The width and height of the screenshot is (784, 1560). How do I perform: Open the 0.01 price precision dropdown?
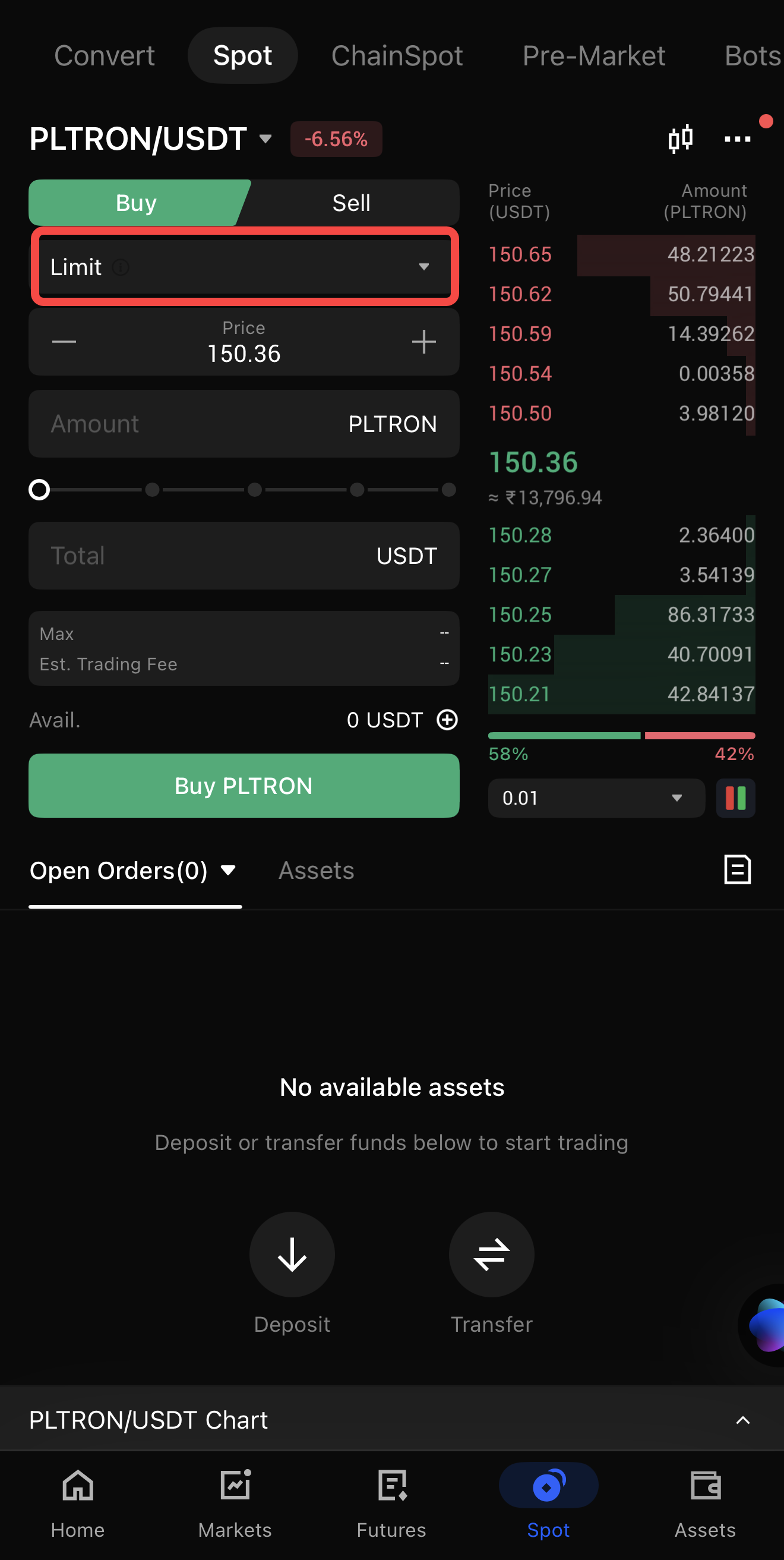click(x=596, y=798)
